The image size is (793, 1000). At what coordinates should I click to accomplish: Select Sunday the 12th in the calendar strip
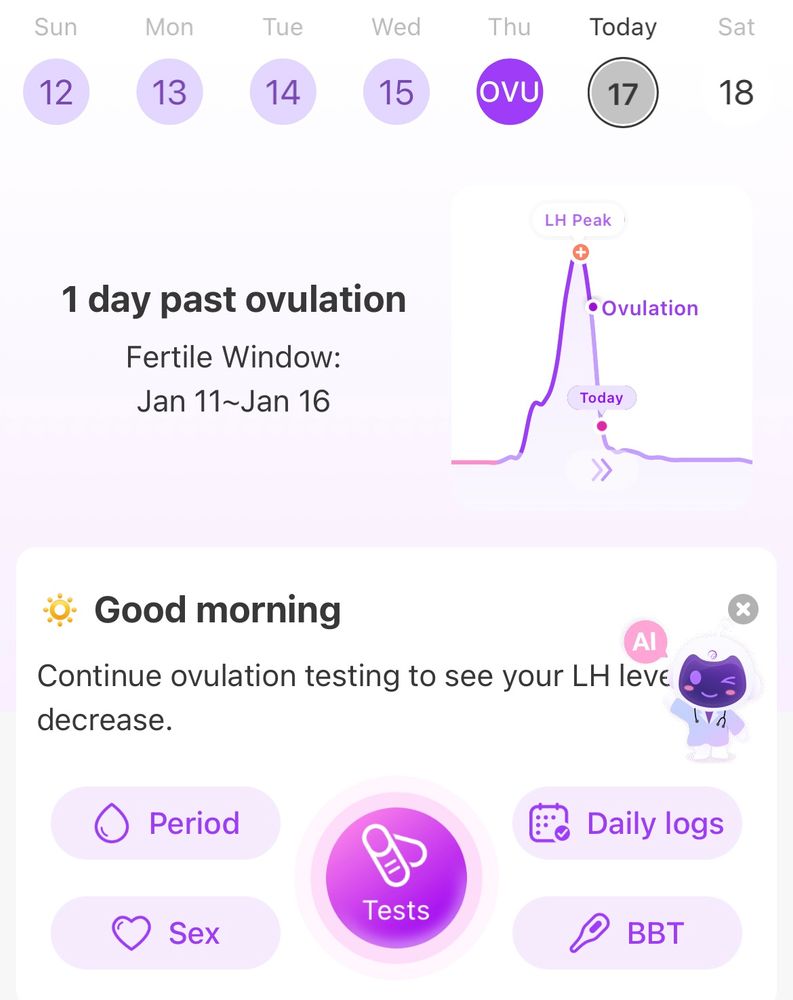[x=56, y=93]
